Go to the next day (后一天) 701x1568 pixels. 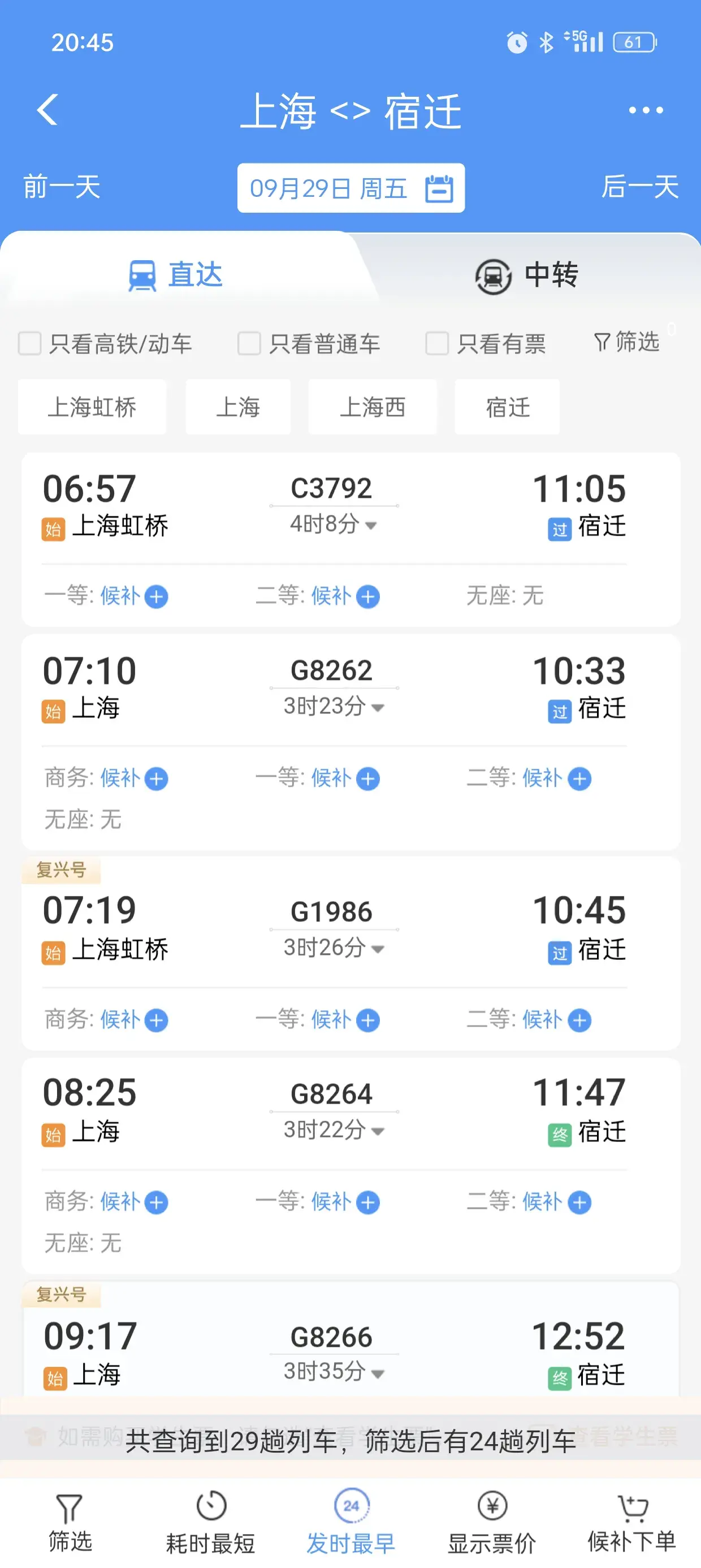639,187
